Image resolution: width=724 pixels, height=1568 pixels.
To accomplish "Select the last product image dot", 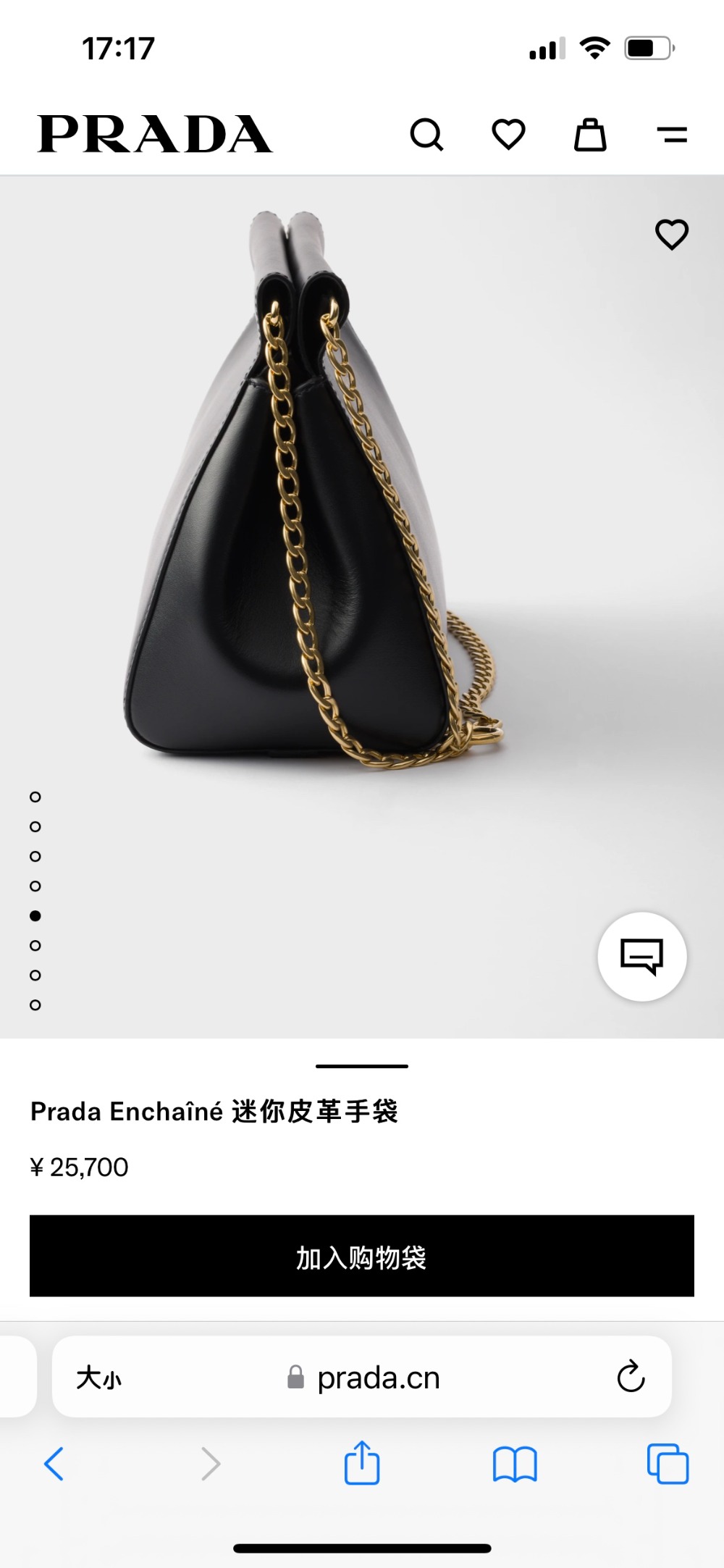I will (35, 1005).
